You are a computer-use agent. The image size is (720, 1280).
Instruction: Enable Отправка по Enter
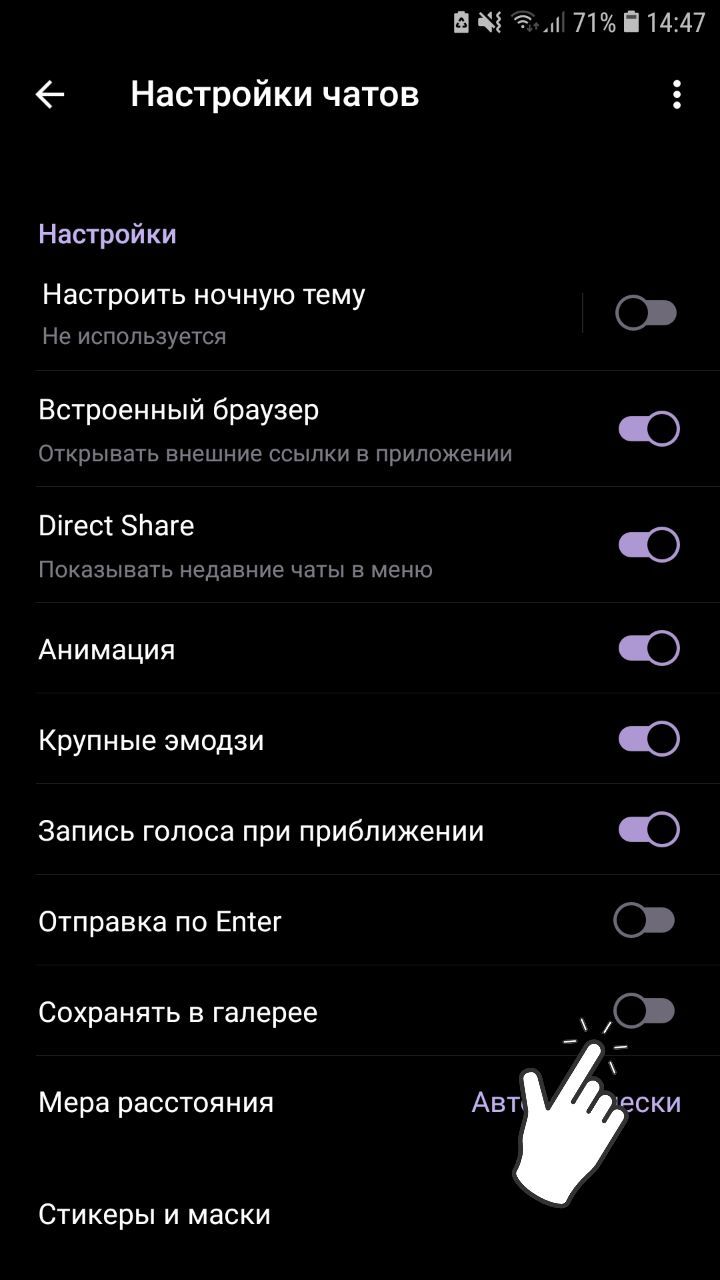click(645, 920)
